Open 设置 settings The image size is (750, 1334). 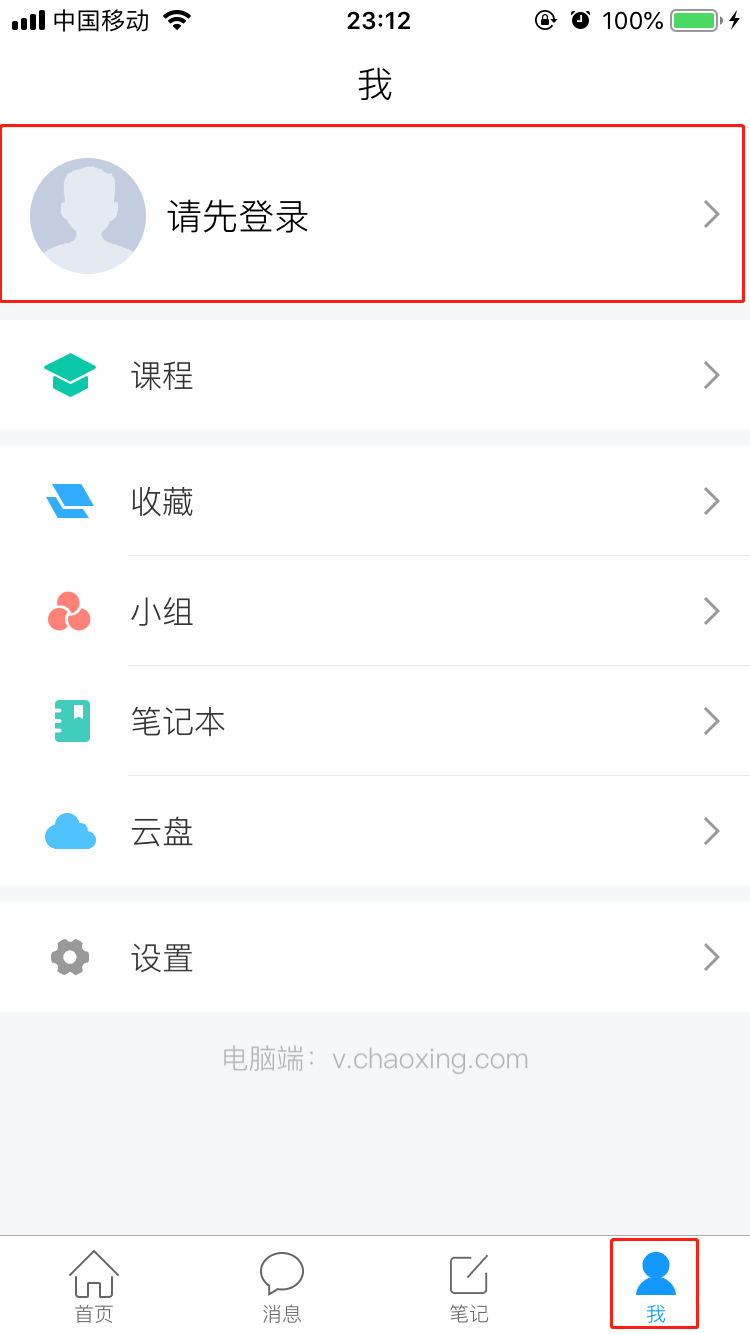tap(375, 957)
